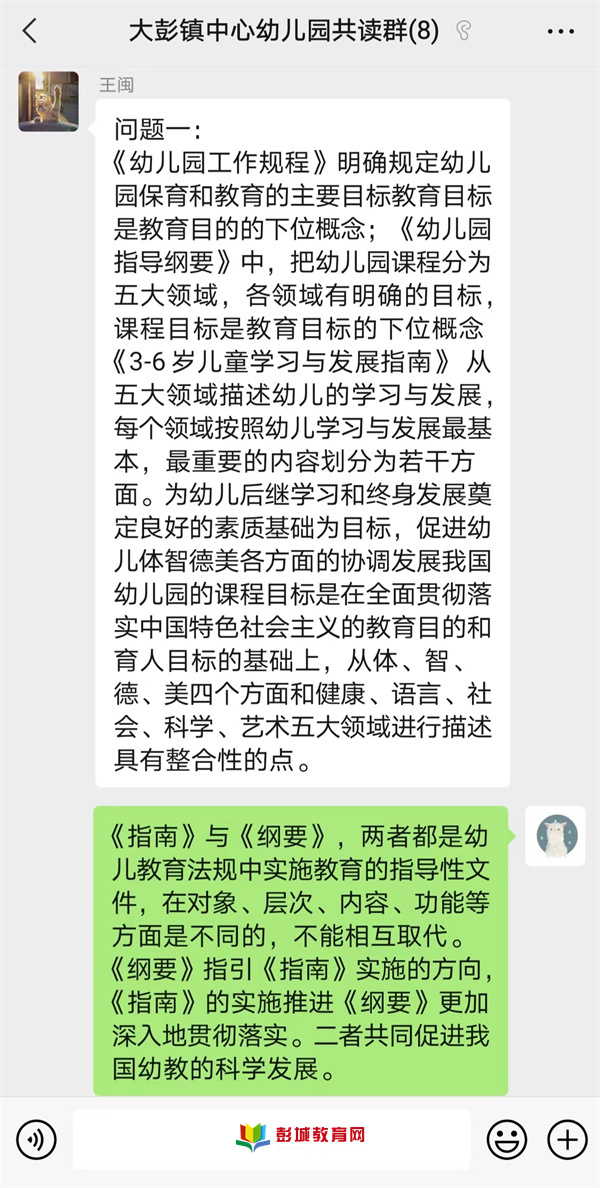Open the group chat overflow menu
This screenshot has height=1188, width=600.
(x=561, y=31)
